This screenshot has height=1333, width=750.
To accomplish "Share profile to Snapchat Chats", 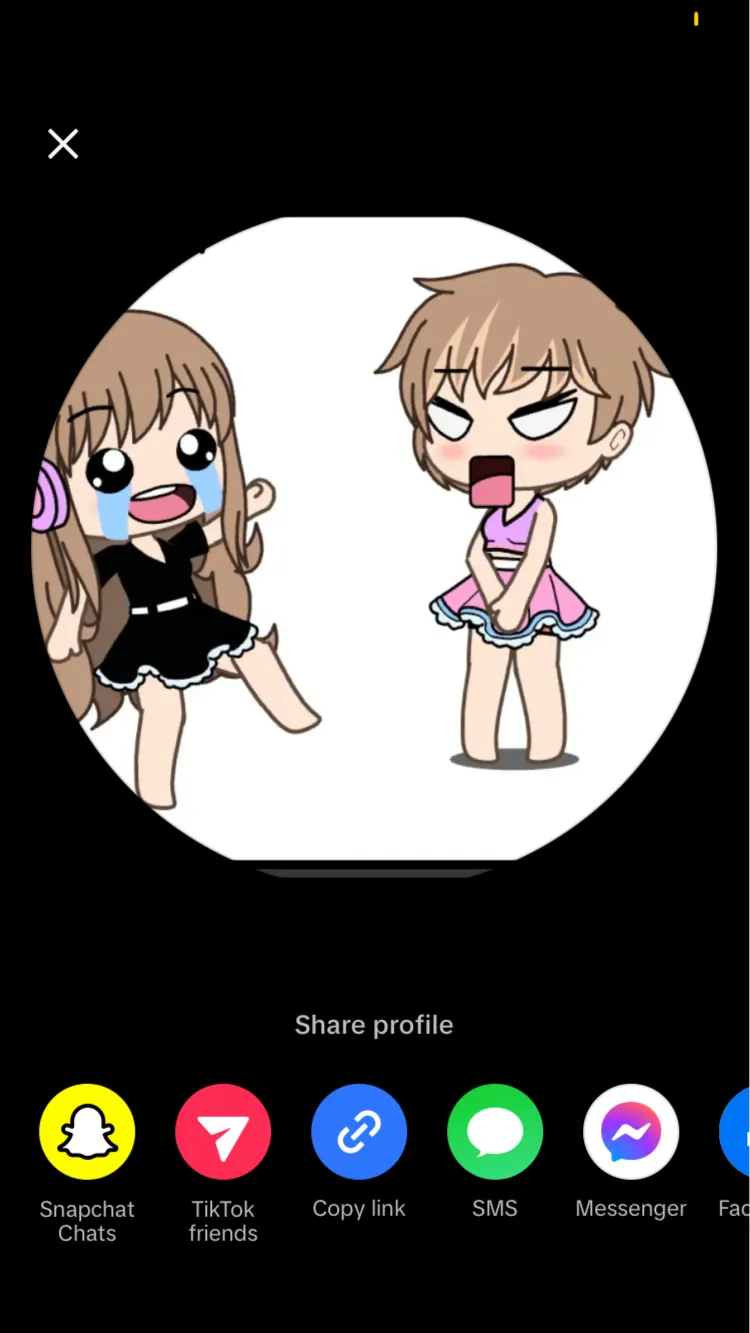I will point(87,1132).
